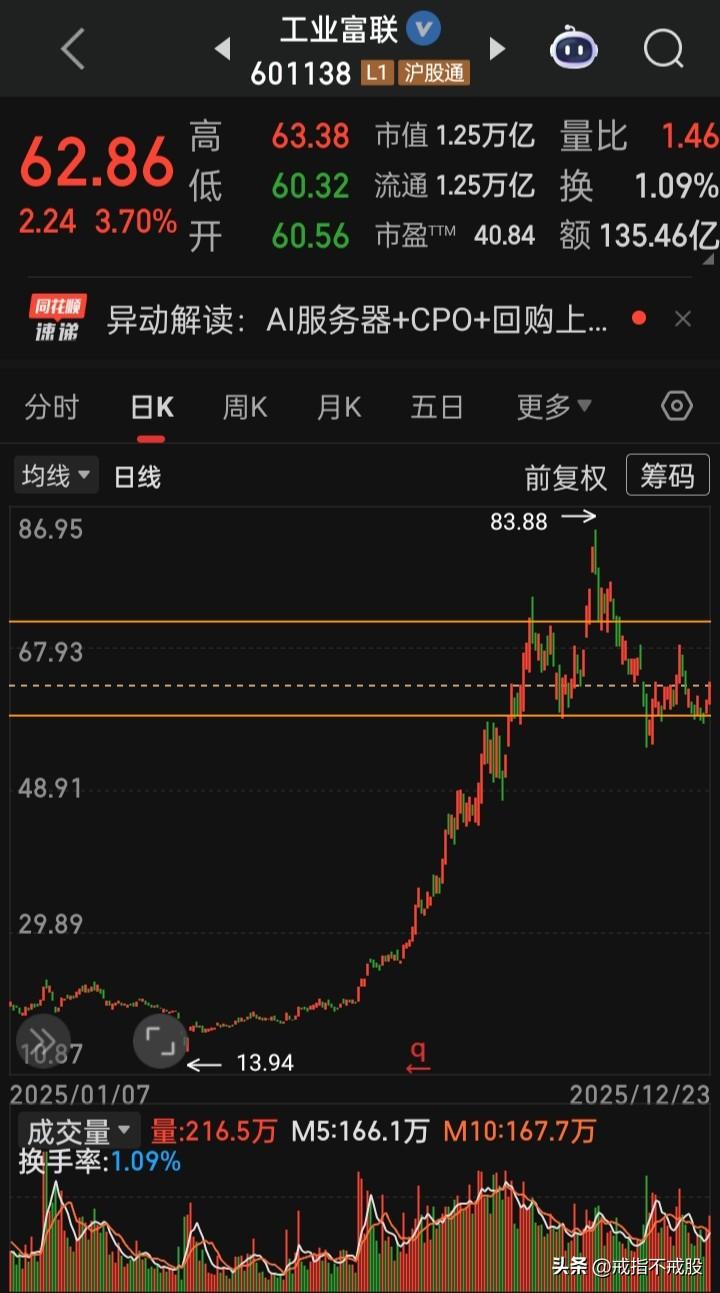Open the 均线 indicator dropdown
The image size is (720, 1293).
56,476
